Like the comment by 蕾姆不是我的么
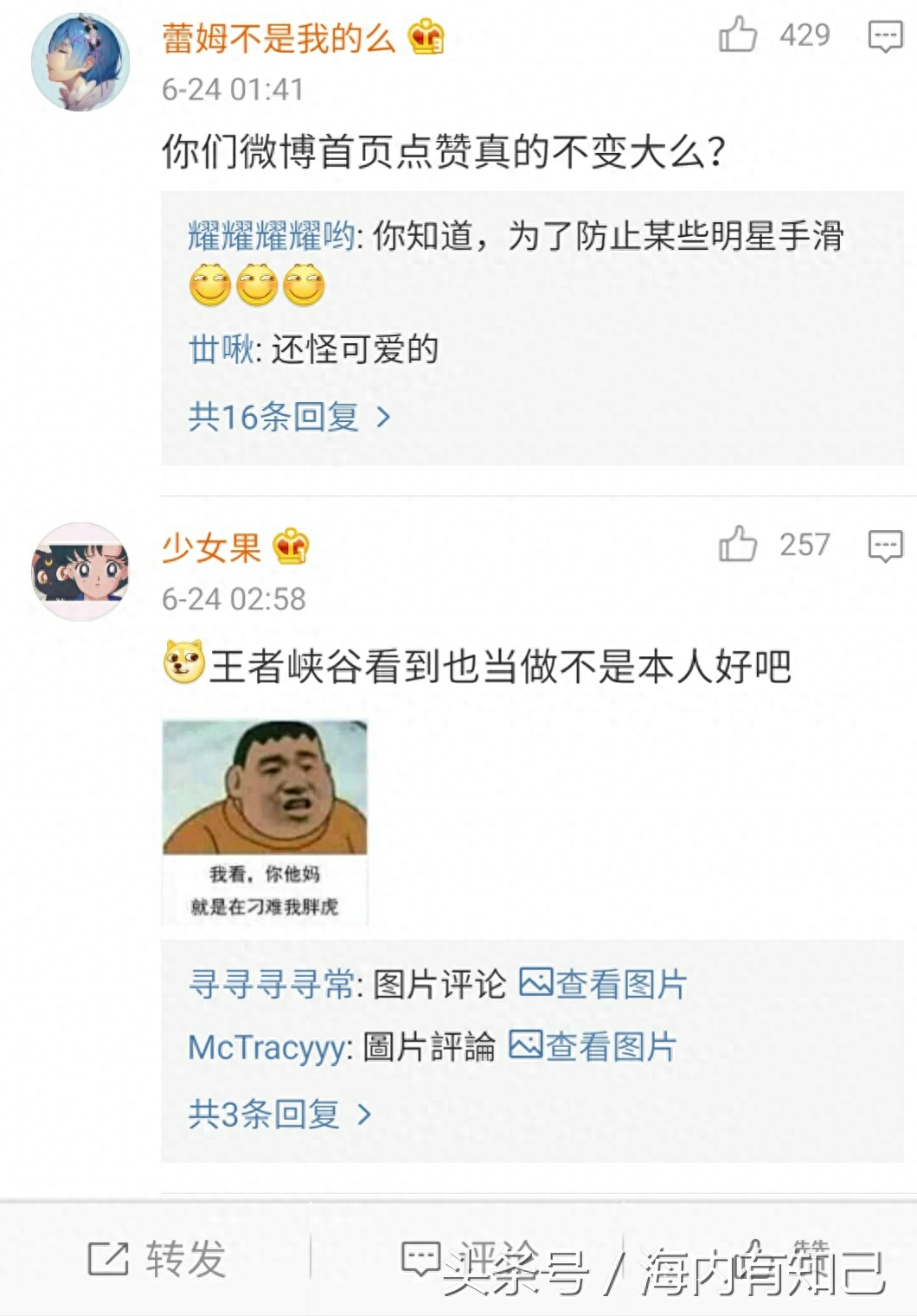 click(x=738, y=35)
